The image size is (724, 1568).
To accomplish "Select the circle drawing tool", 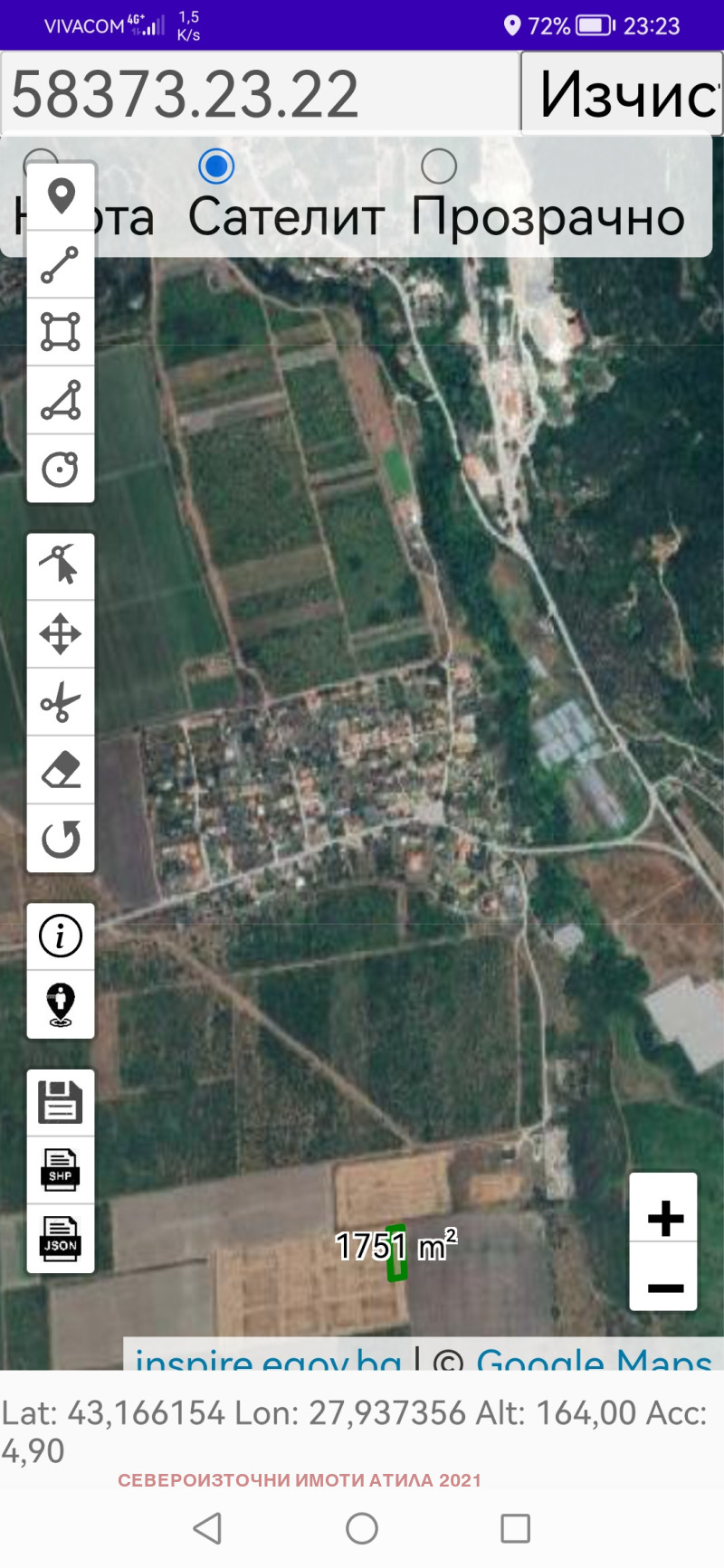I will click(61, 469).
